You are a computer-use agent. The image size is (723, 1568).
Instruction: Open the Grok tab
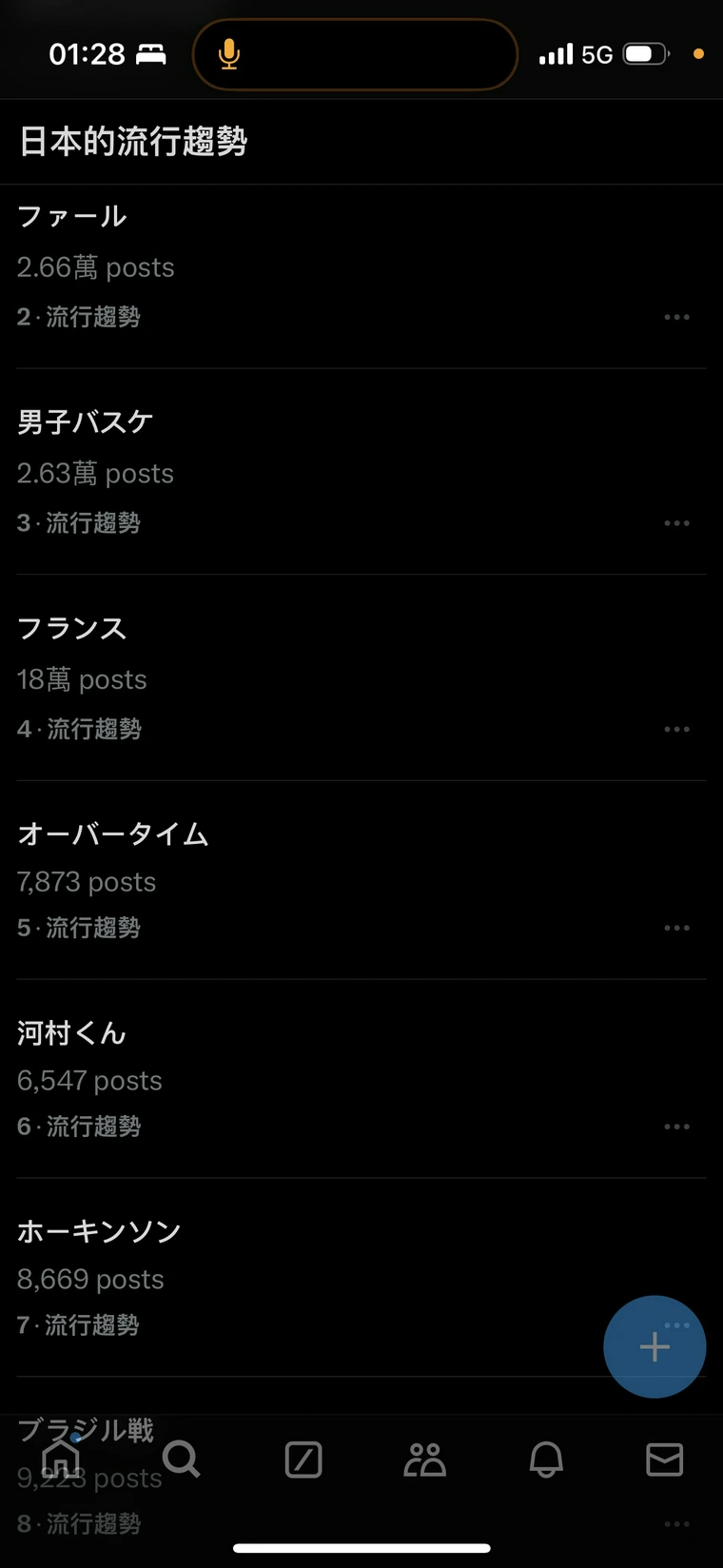pos(303,1460)
